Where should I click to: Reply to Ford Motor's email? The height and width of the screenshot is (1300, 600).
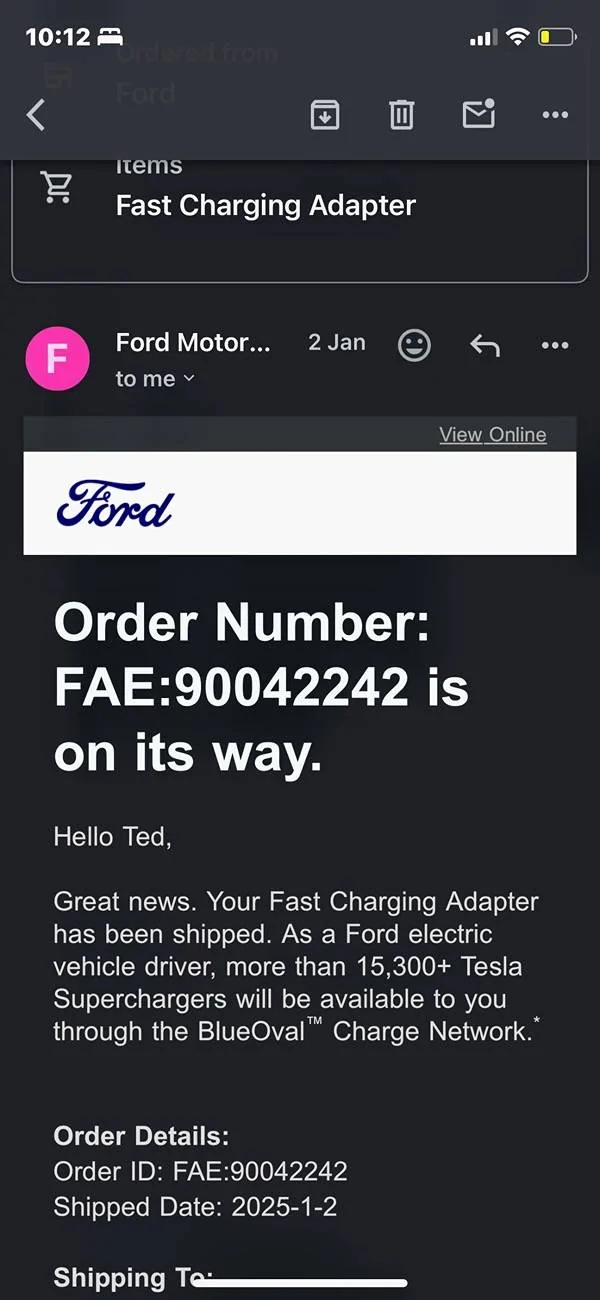click(x=485, y=345)
